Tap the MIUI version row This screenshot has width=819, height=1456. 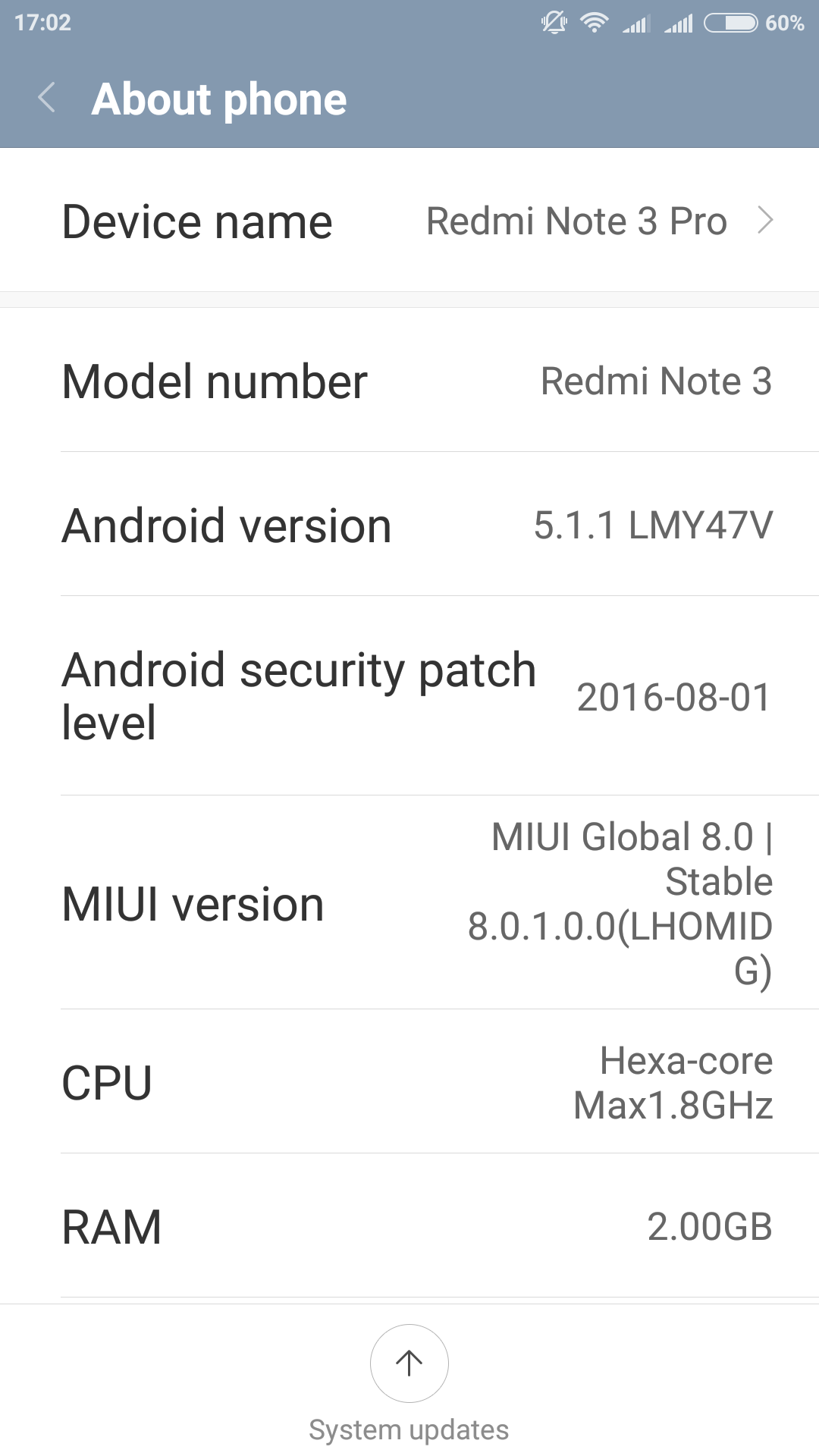(x=409, y=904)
